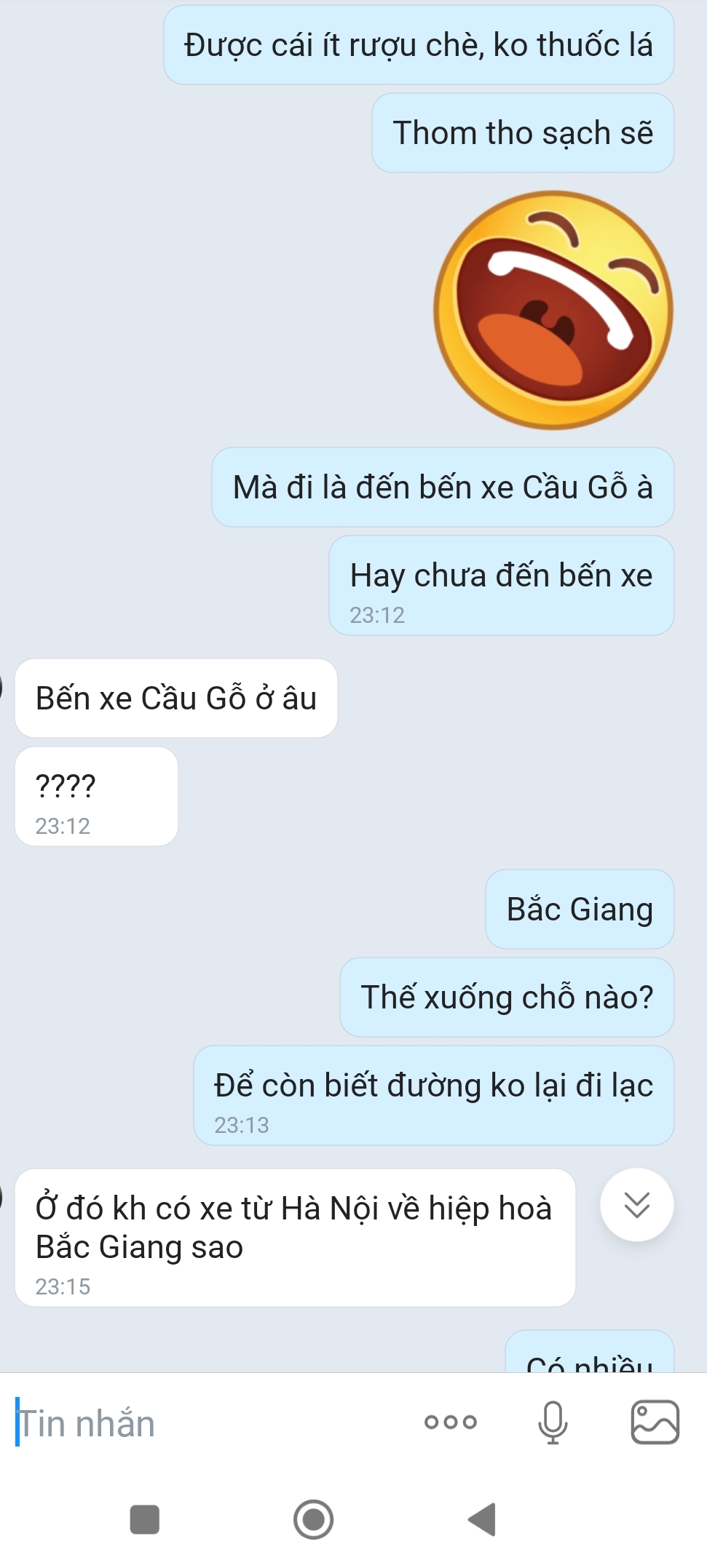
Task: Go to the home screen via the home button
Action: click(x=314, y=1519)
